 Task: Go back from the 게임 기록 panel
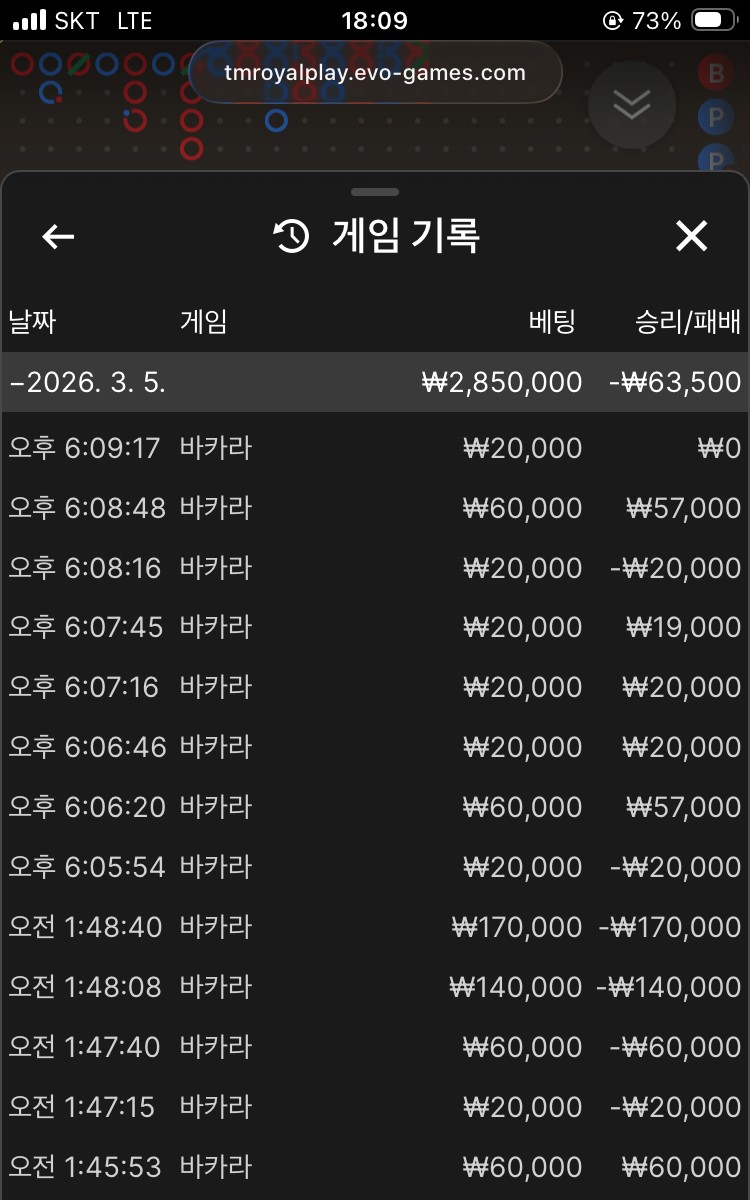pos(58,237)
